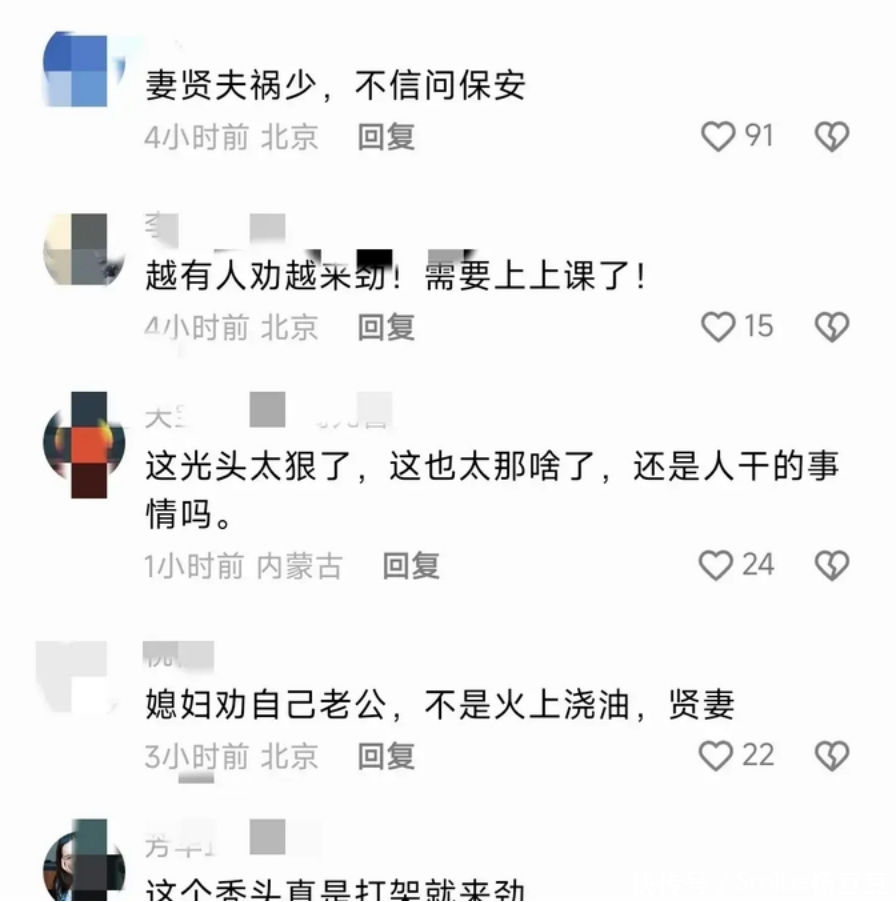Dislike the comment "妻贤夫祸少，不信问保安"
The width and height of the screenshot is (896, 902).
[832, 136]
